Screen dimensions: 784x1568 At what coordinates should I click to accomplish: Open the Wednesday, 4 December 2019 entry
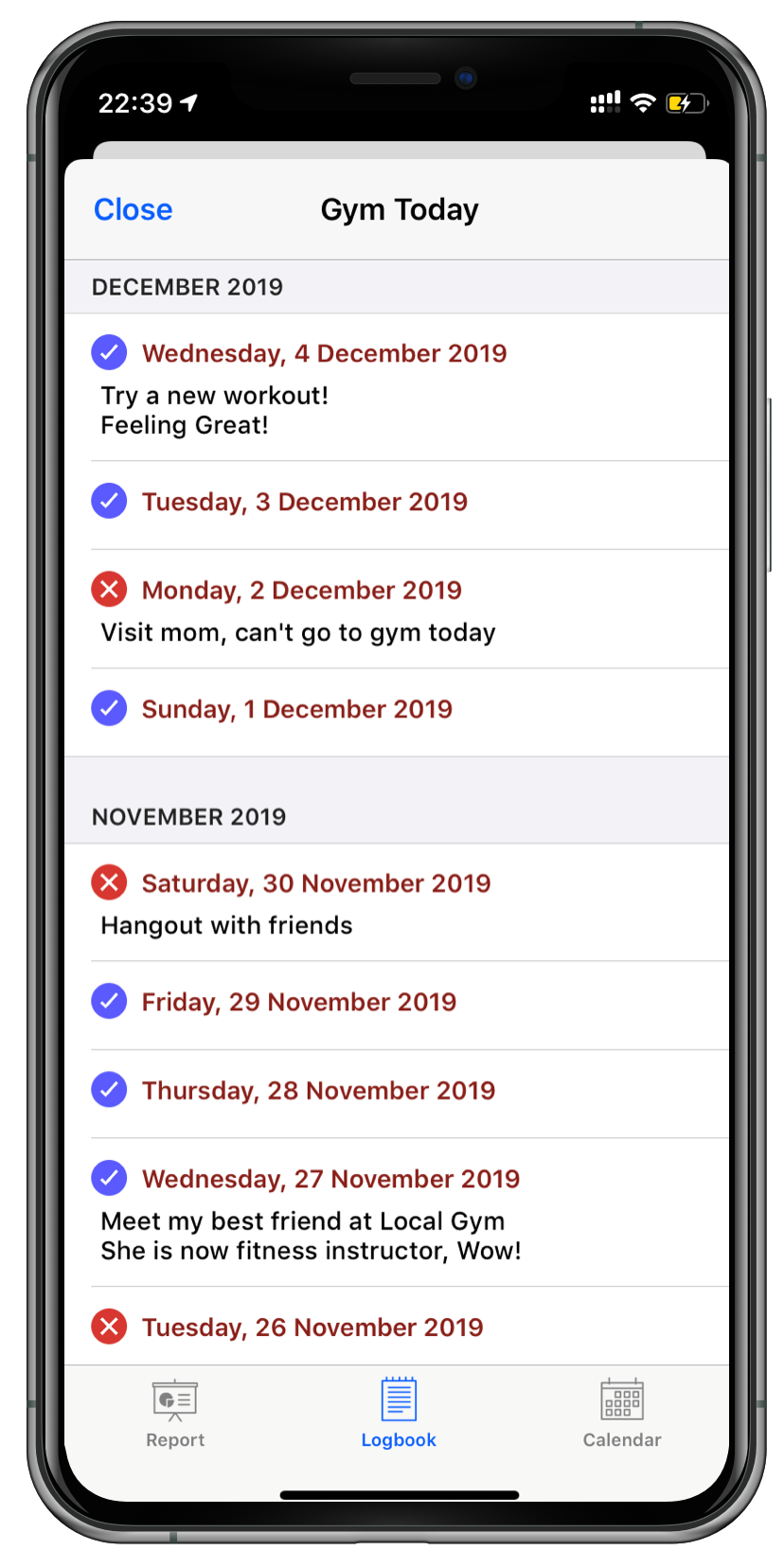(397, 387)
